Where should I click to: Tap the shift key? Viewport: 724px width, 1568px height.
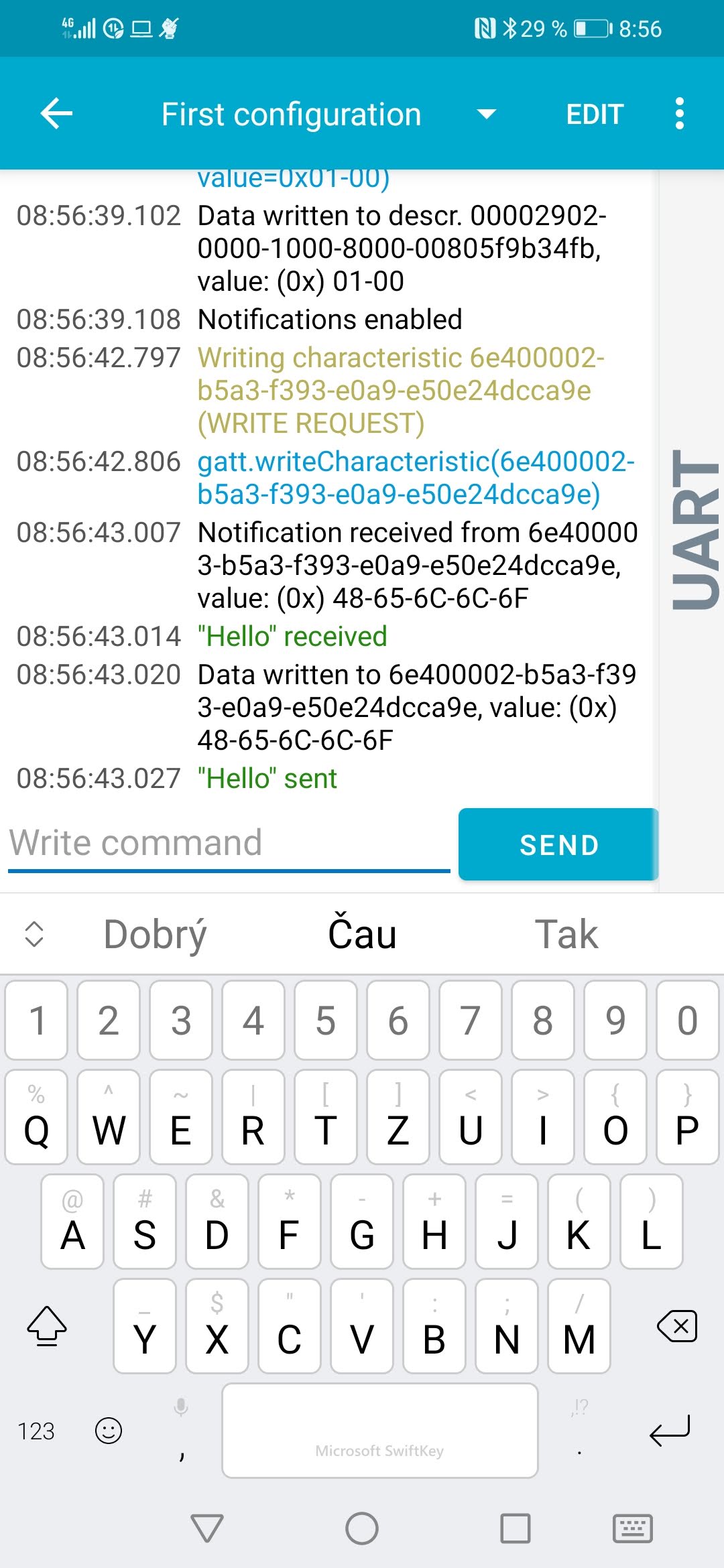[47, 1326]
